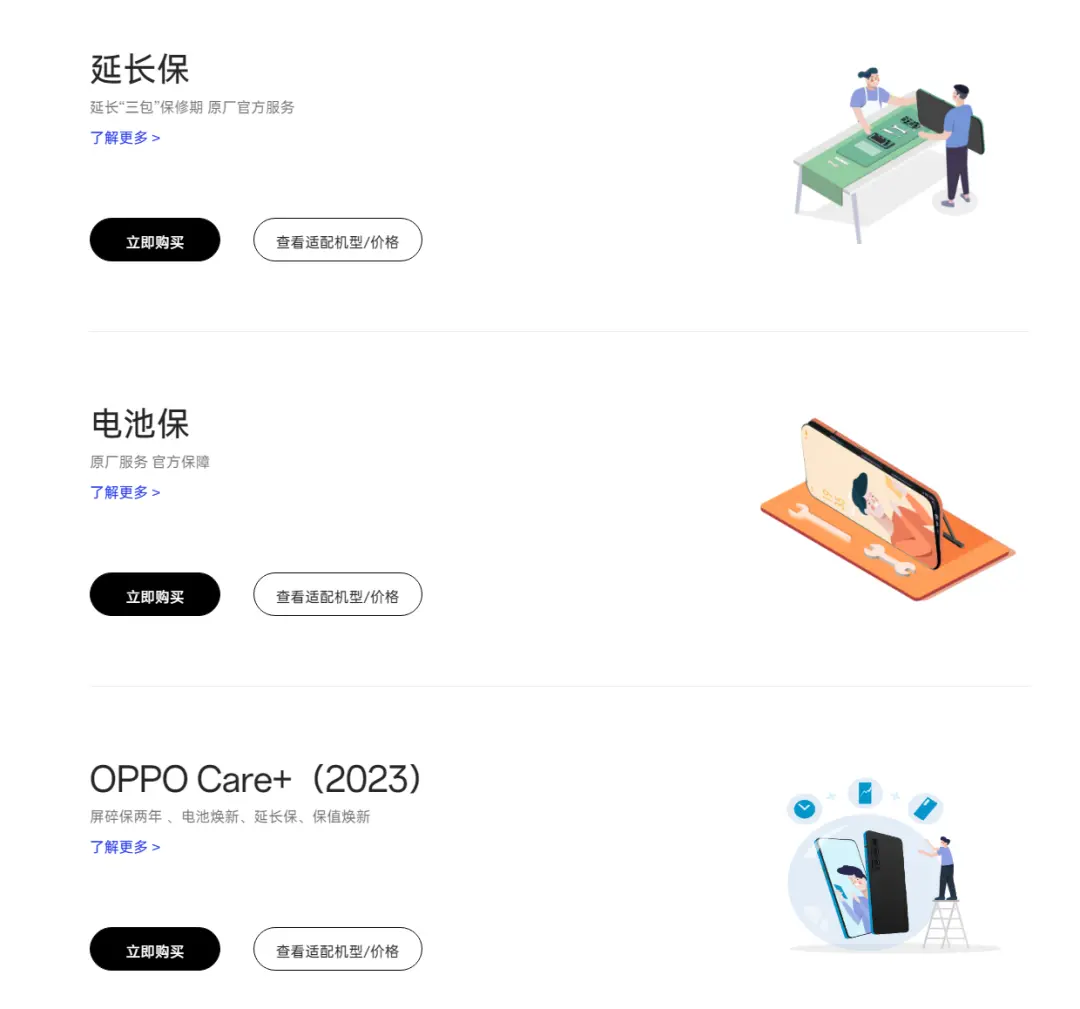
Task: Tap 立即购买 for 电池保
Action: click(x=155, y=595)
